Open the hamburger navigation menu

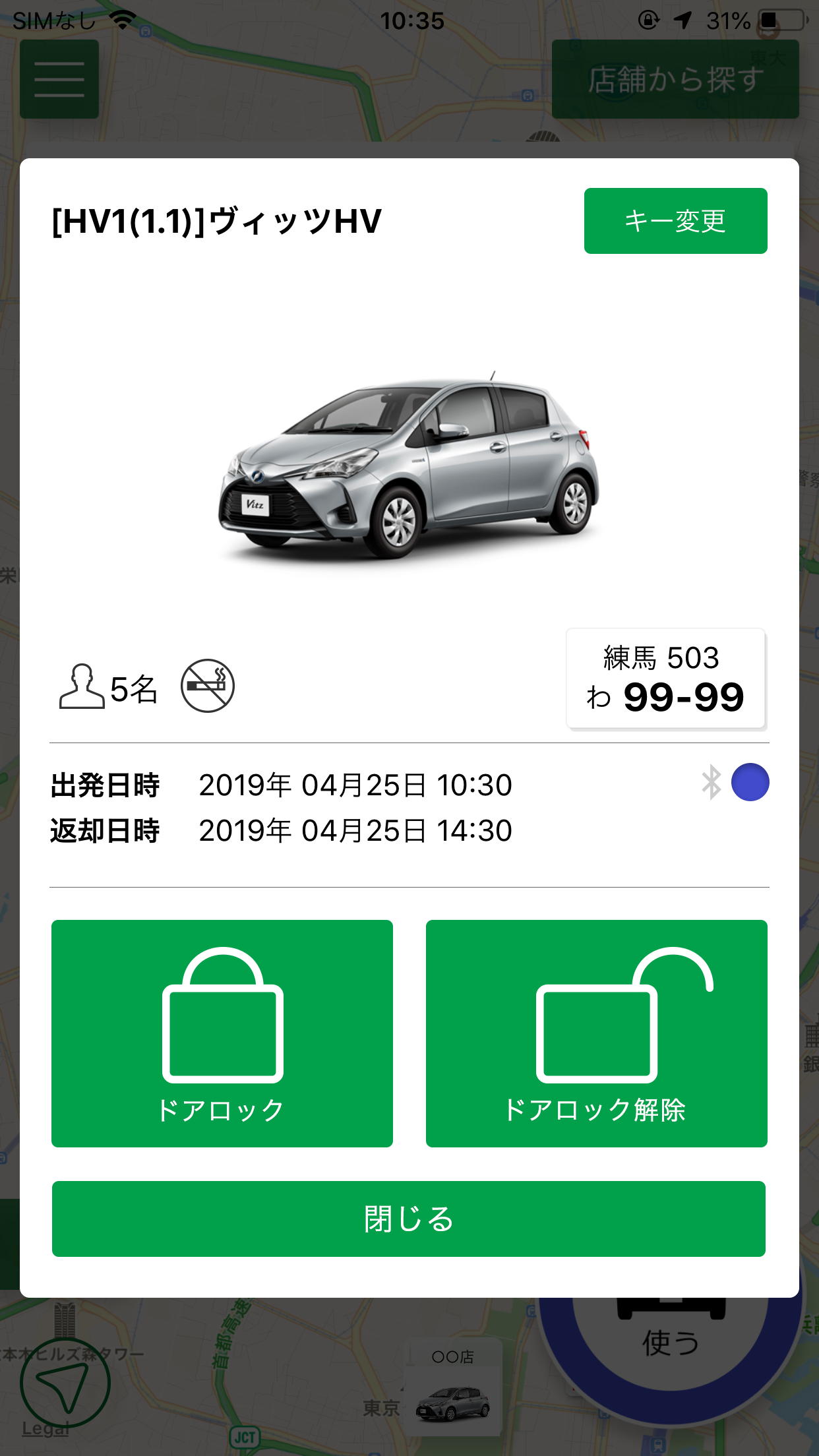click(59, 78)
